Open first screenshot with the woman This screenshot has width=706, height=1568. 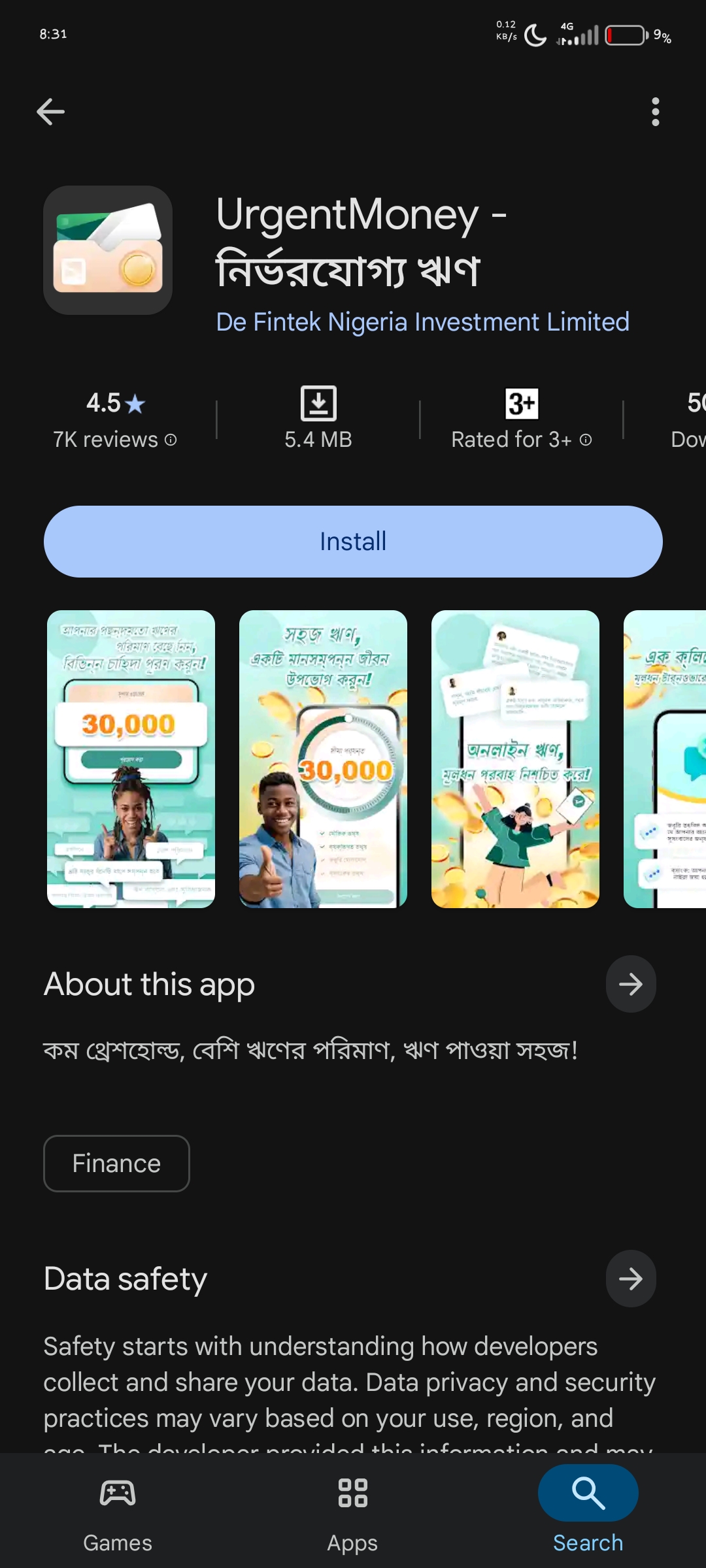click(131, 759)
